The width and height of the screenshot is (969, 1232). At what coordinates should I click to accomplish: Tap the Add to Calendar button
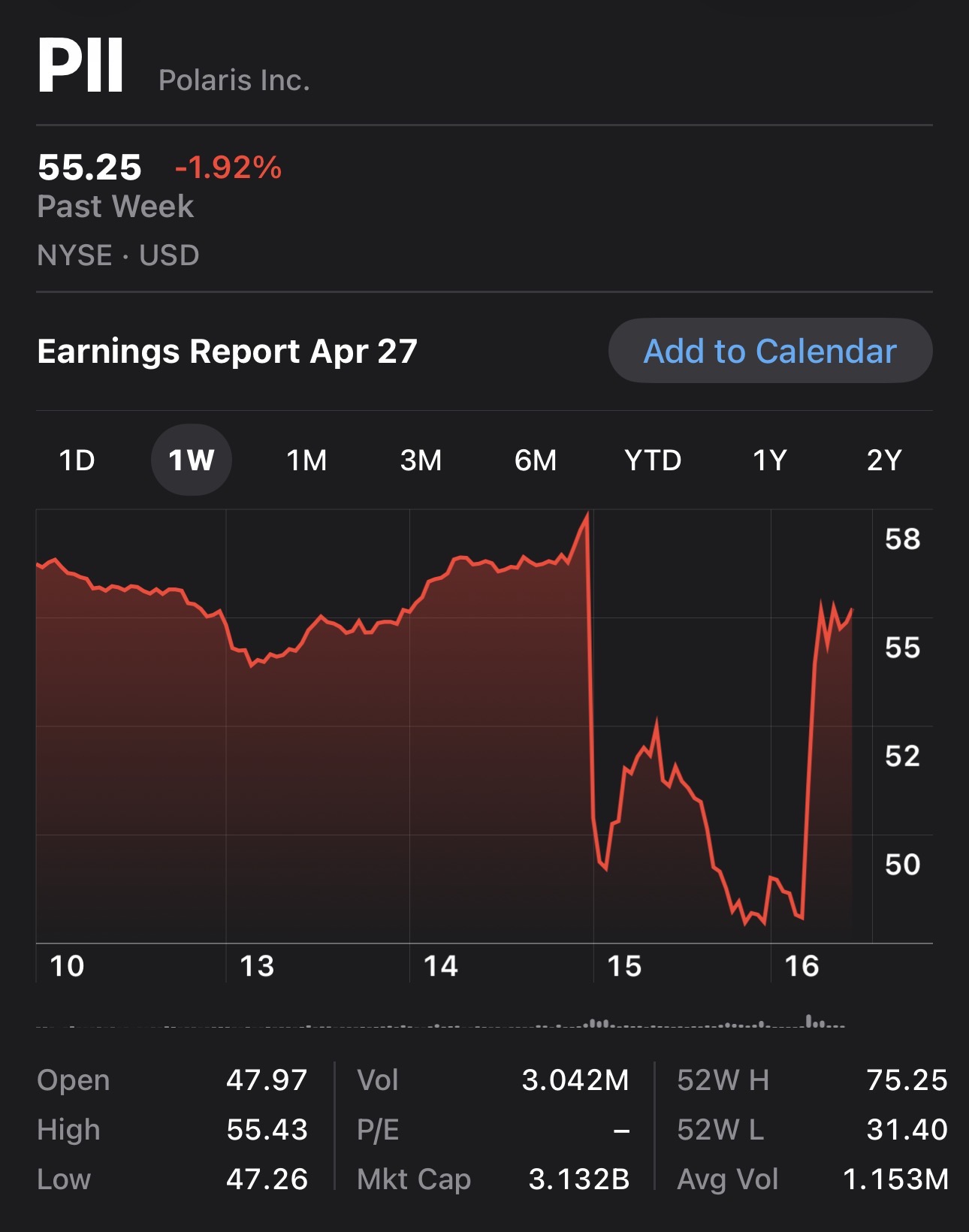(x=770, y=351)
